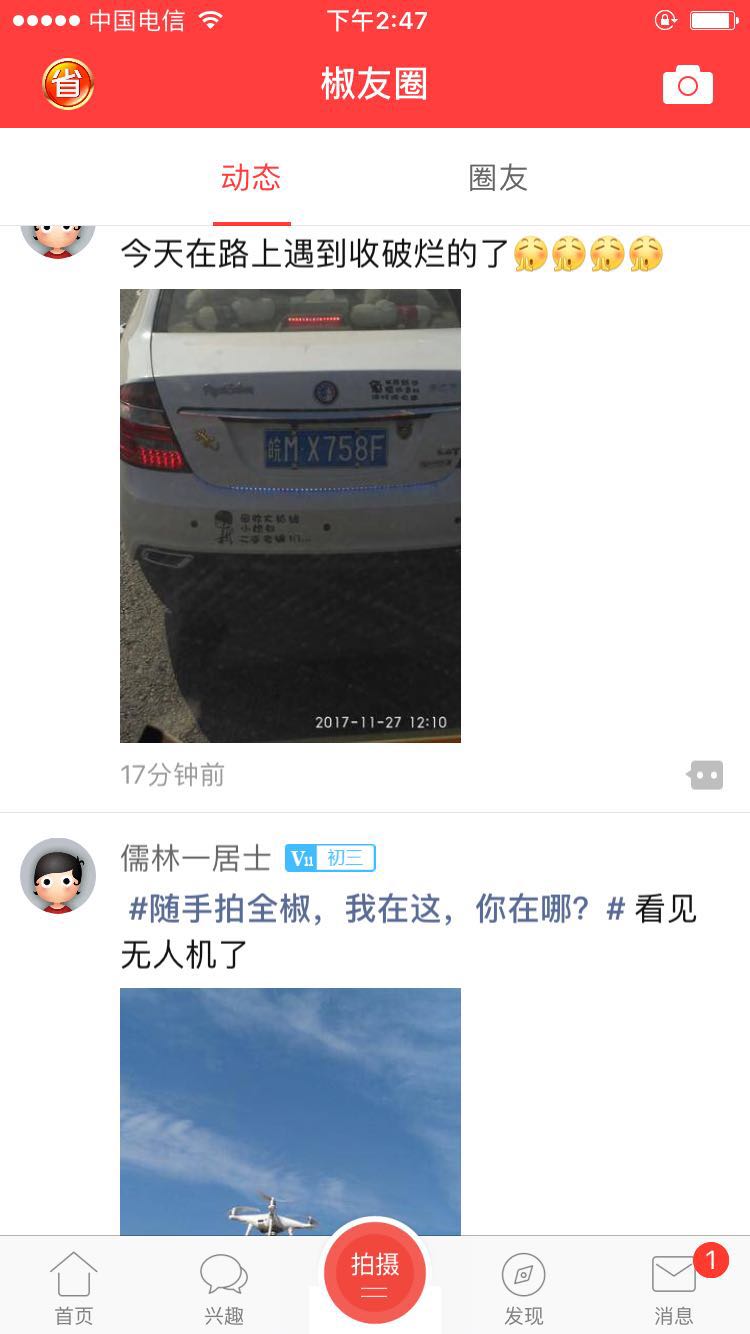Switch to the 圈友 tab

coord(498,178)
